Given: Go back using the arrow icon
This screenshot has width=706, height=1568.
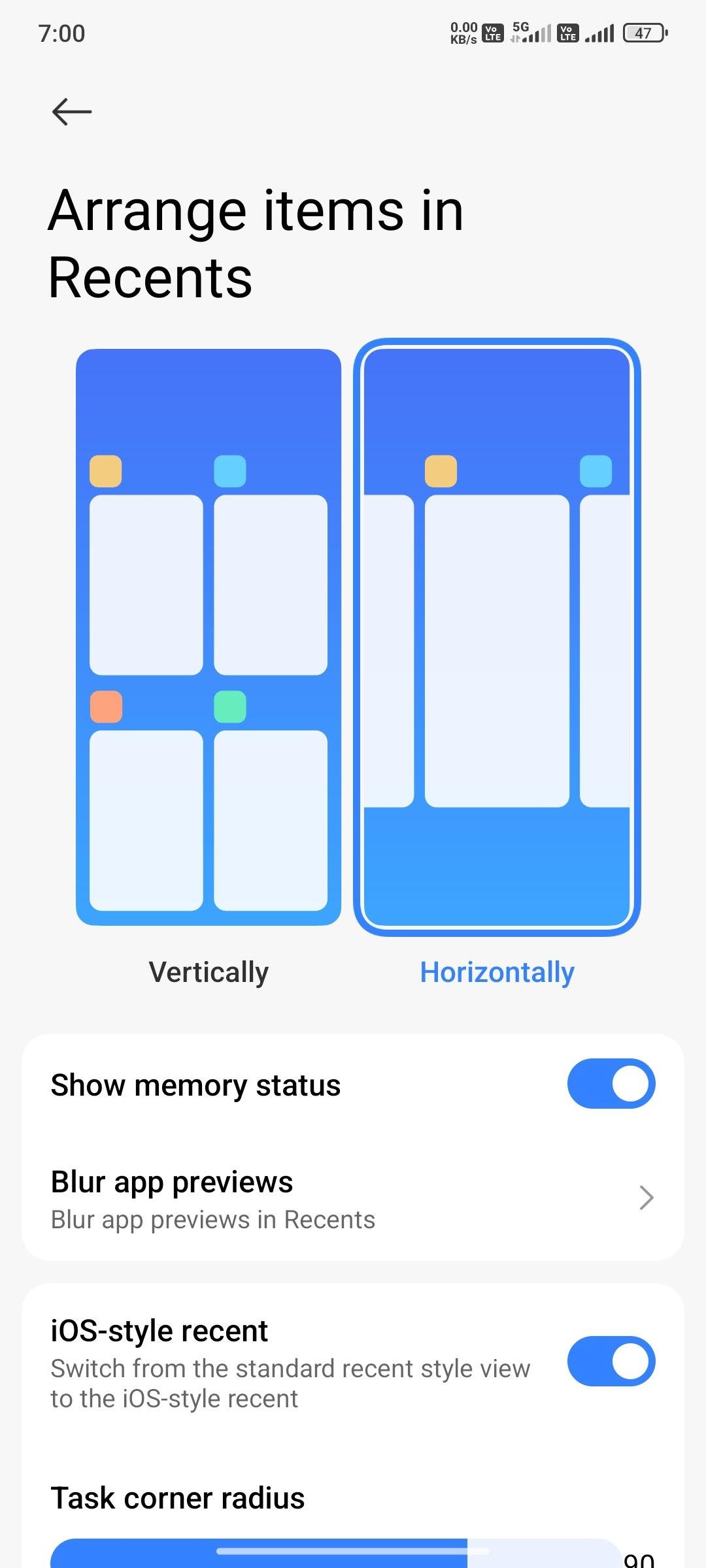Looking at the screenshot, I should (x=72, y=112).
